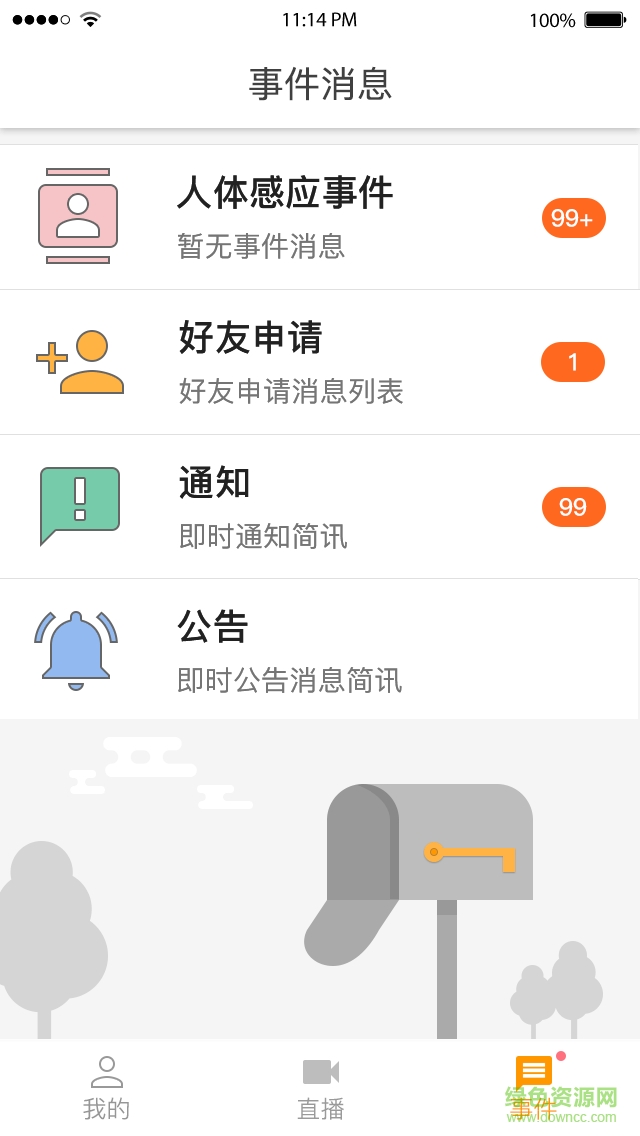This screenshot has height=1136, width=640.
Task: Open the 通知 notifications row
Action: click(x=320, y=507)
